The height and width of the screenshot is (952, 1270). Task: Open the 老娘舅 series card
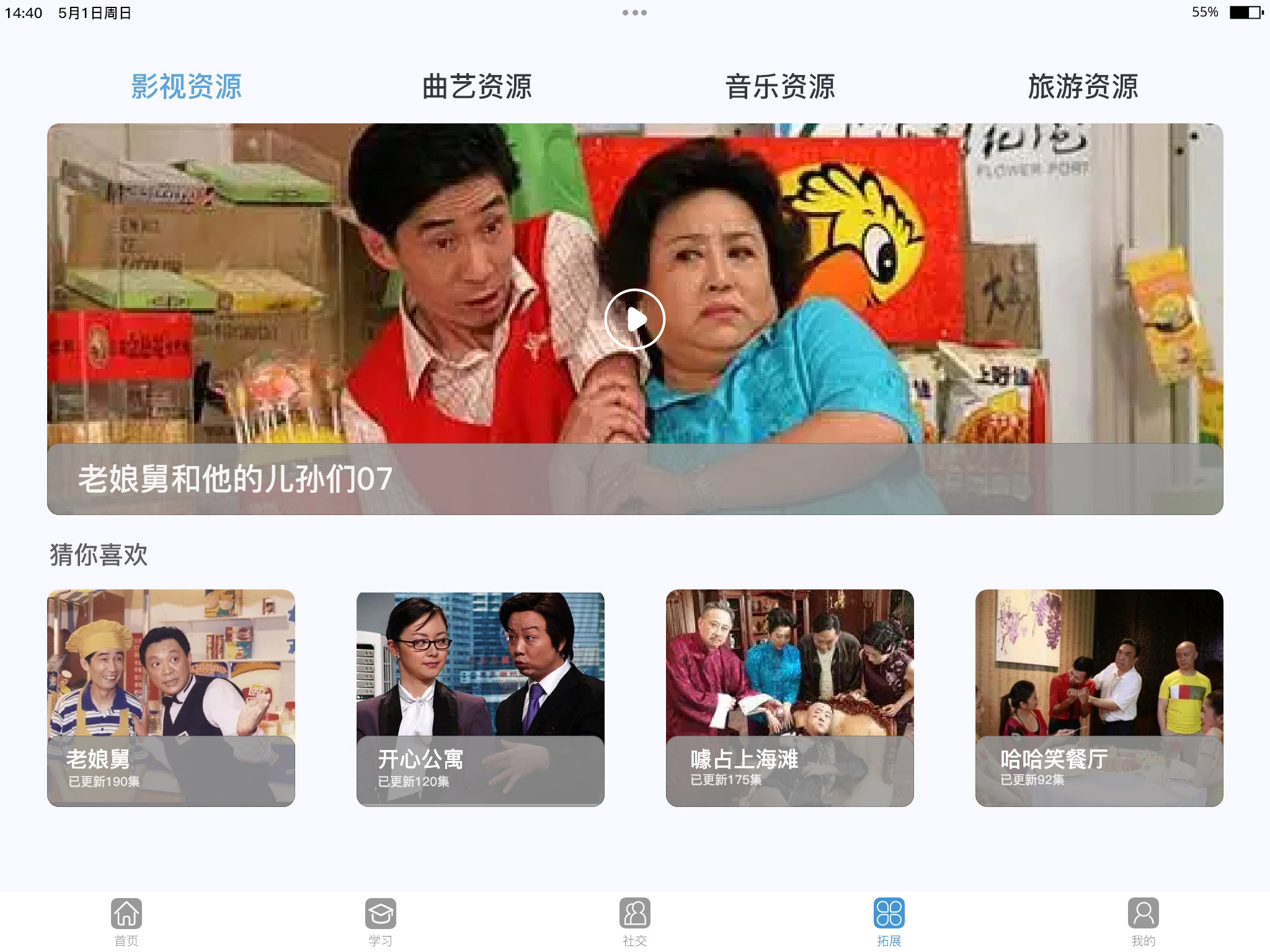171,697
